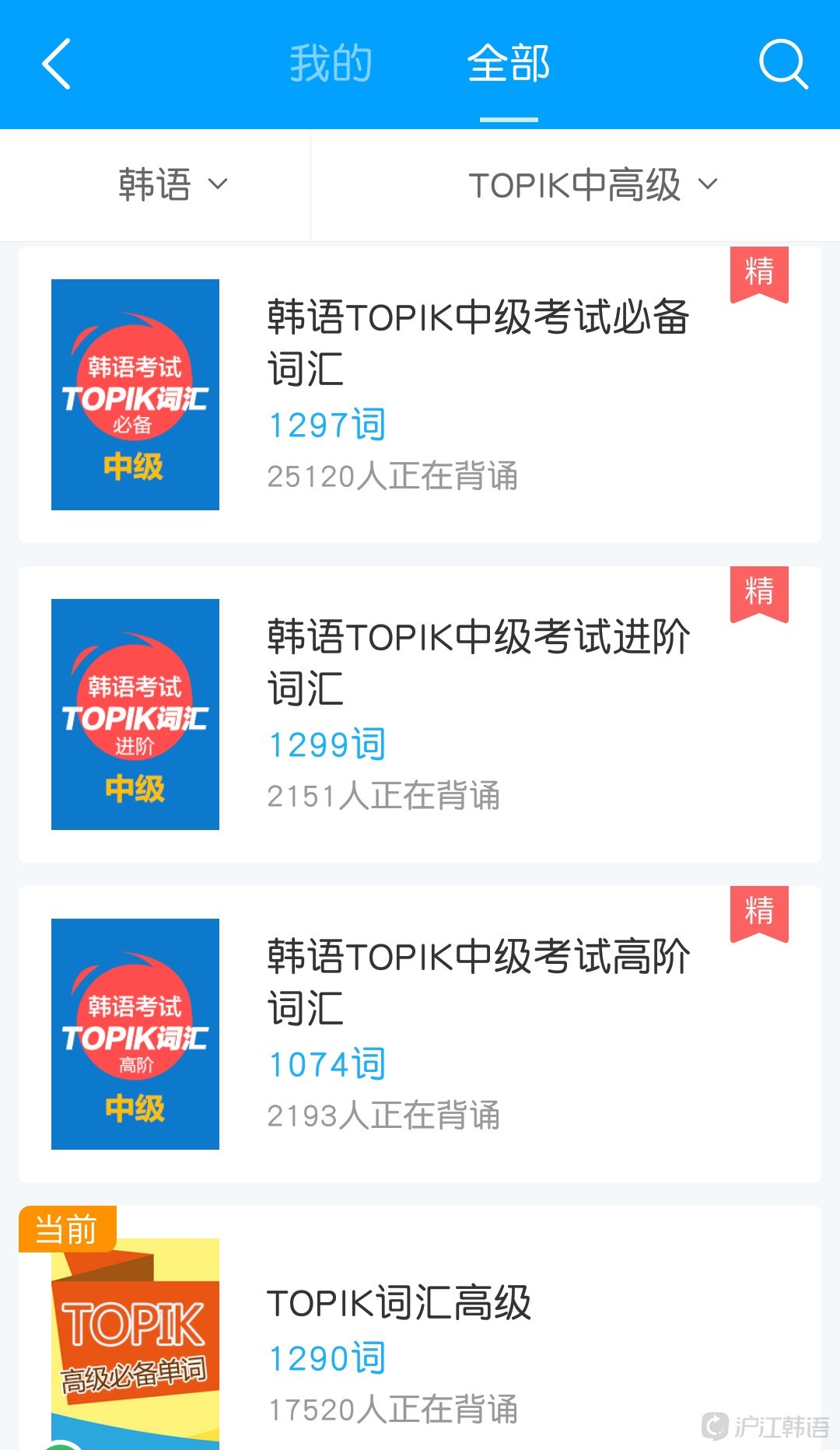
Task: Open 韩语TOPIK中级考试进阶词汇 wordbook
Action: click(x=420, y=714)
